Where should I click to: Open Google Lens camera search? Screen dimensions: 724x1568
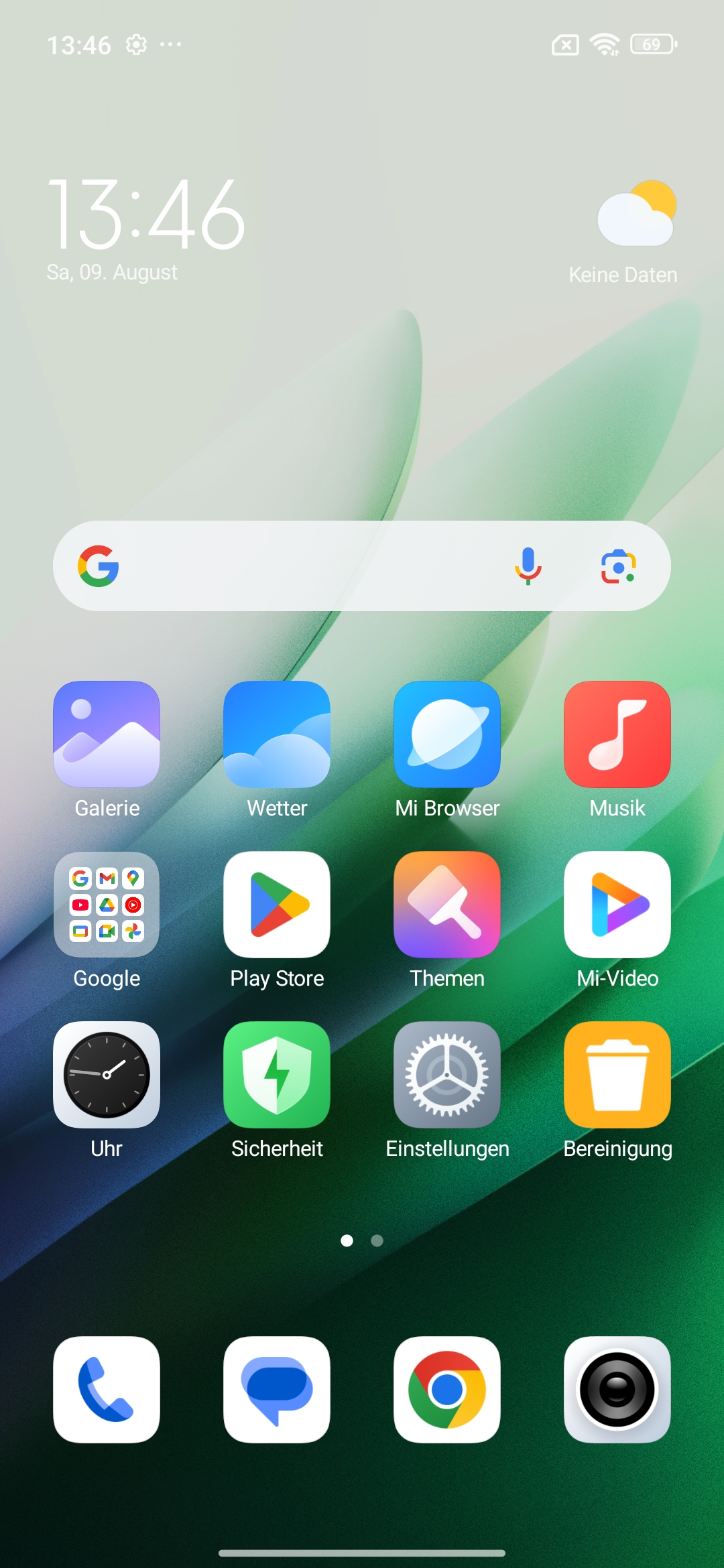618,567
